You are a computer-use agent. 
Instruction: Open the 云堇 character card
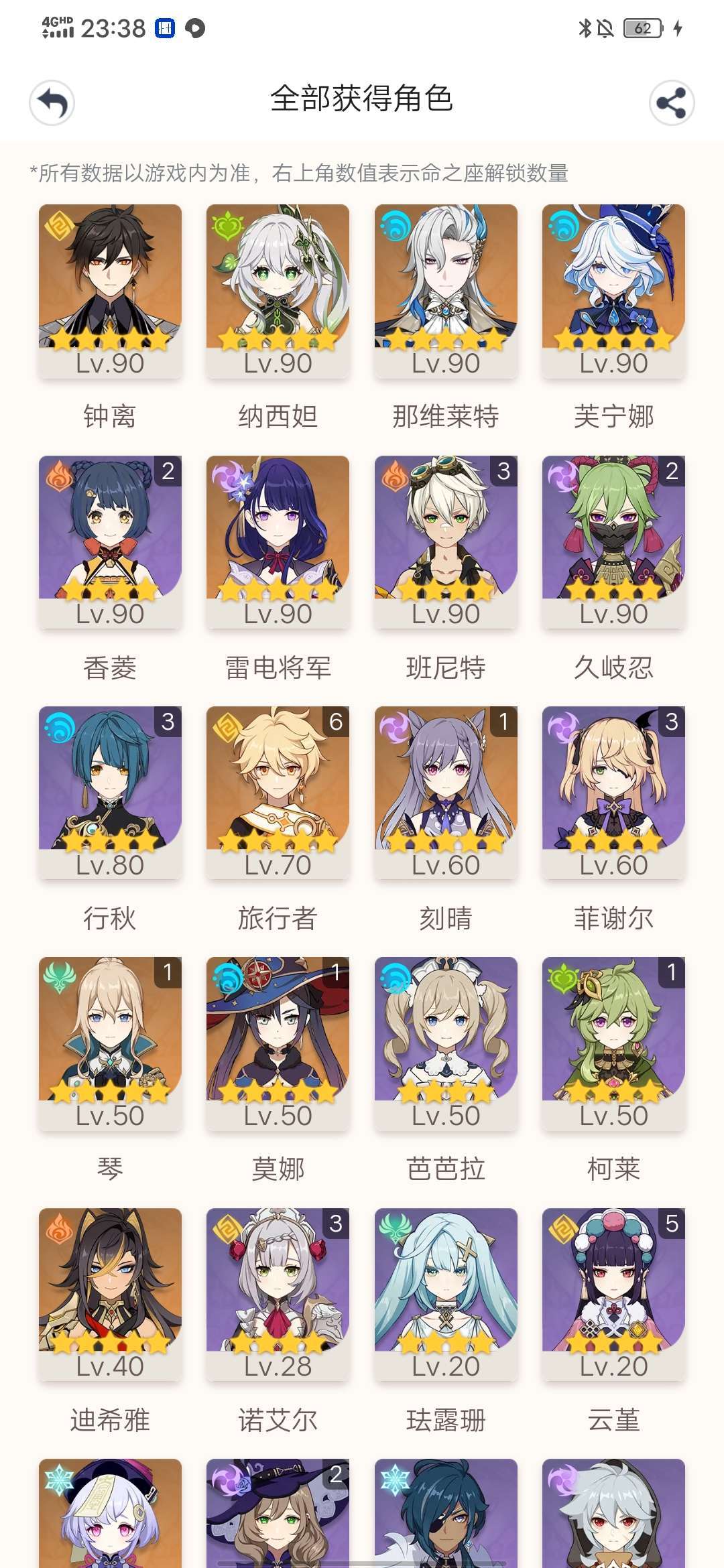click(x=613, y=1293)
